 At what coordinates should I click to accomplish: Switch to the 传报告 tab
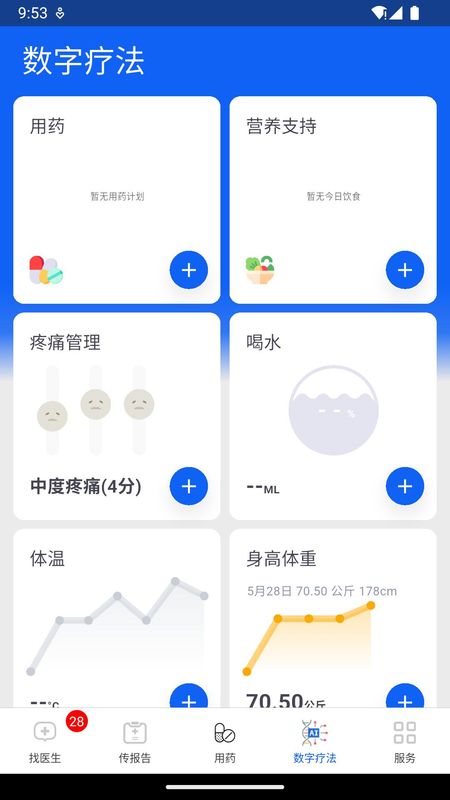click(135, 741)
